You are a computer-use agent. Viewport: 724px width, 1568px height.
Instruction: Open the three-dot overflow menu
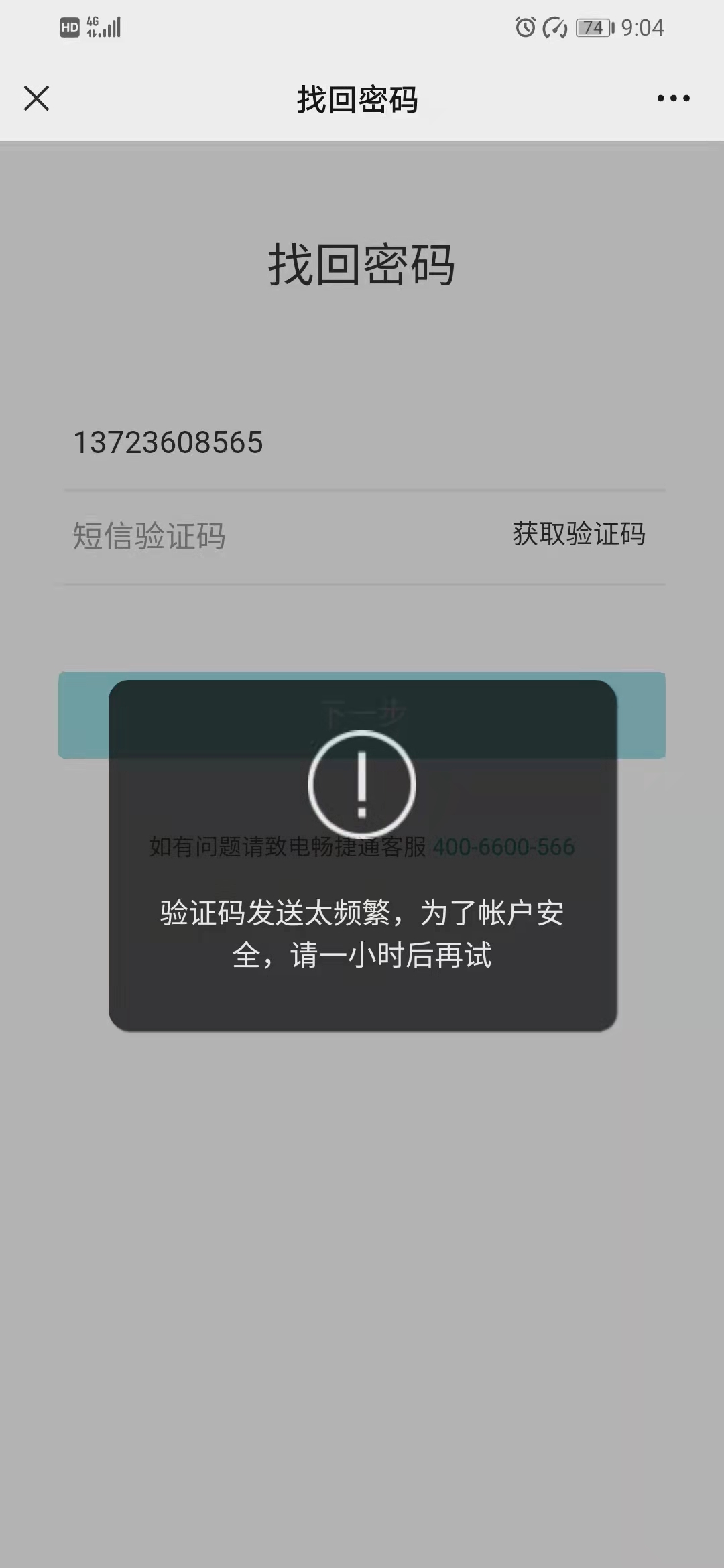coord(673,99)
